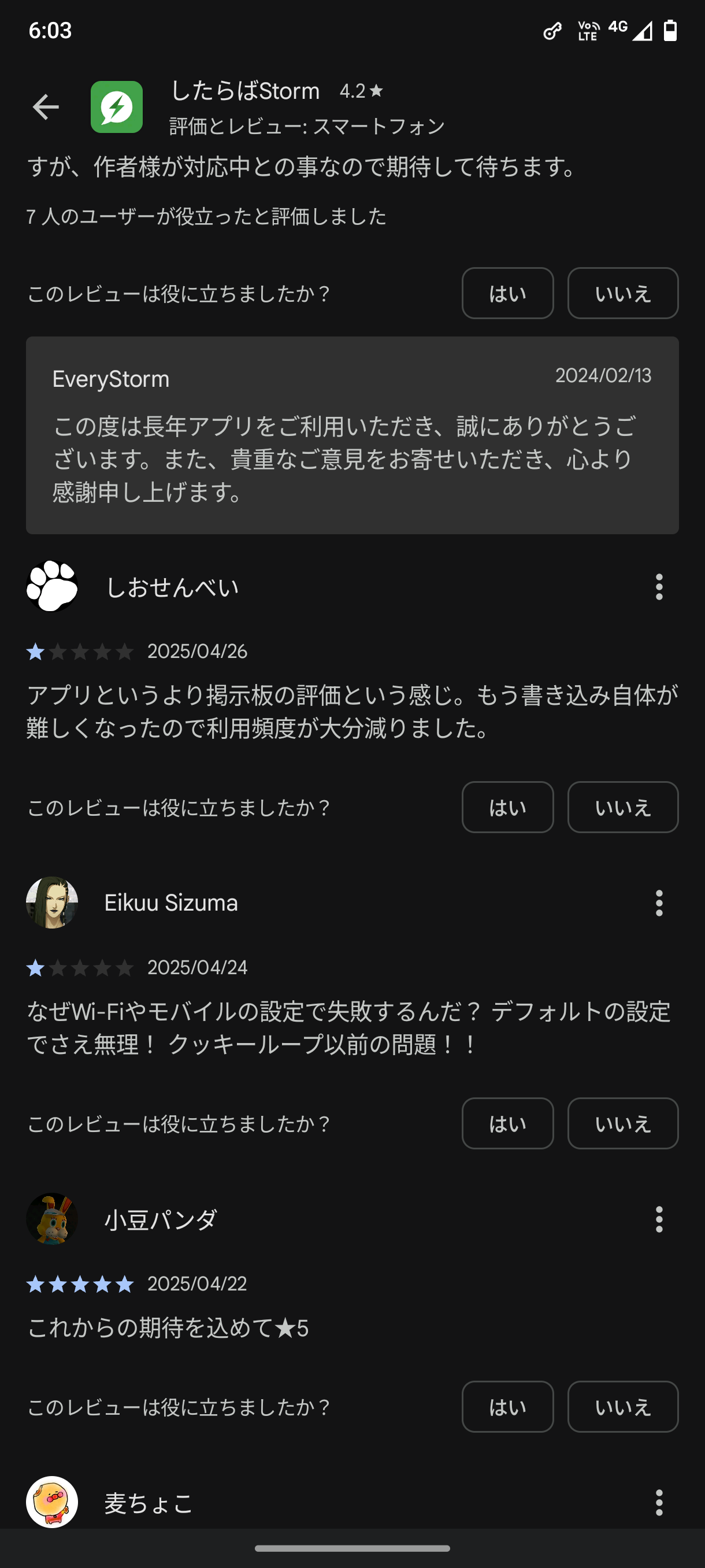The height and width of the screenshot is (1568, 705).
Task: Go back using the top arrow
Action: [46, 107]
